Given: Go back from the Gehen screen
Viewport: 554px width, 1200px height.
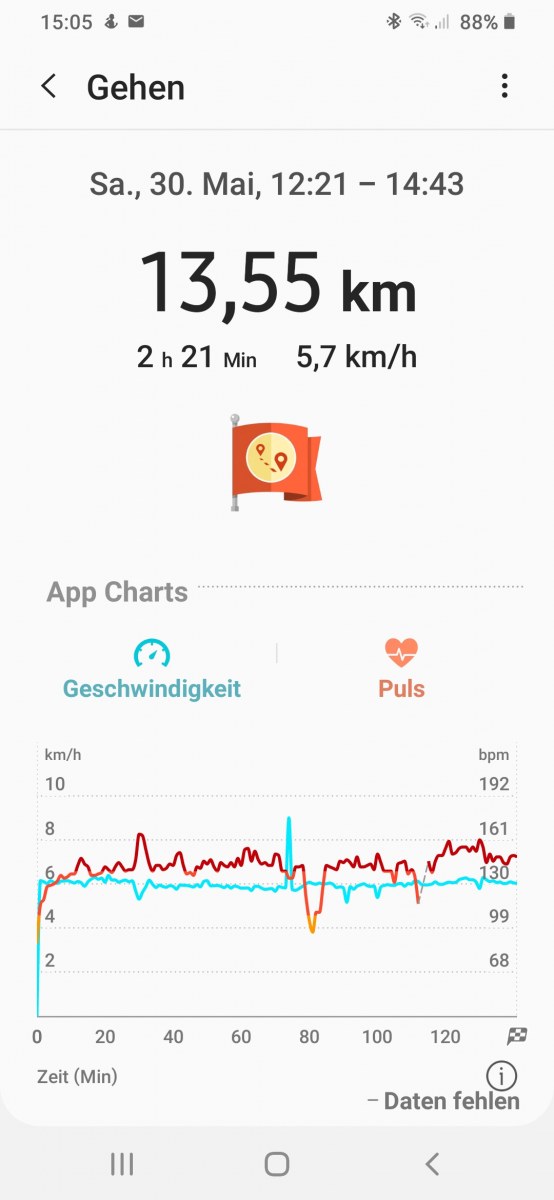Looking at the screenshot, I should click(x=48, y=87).
